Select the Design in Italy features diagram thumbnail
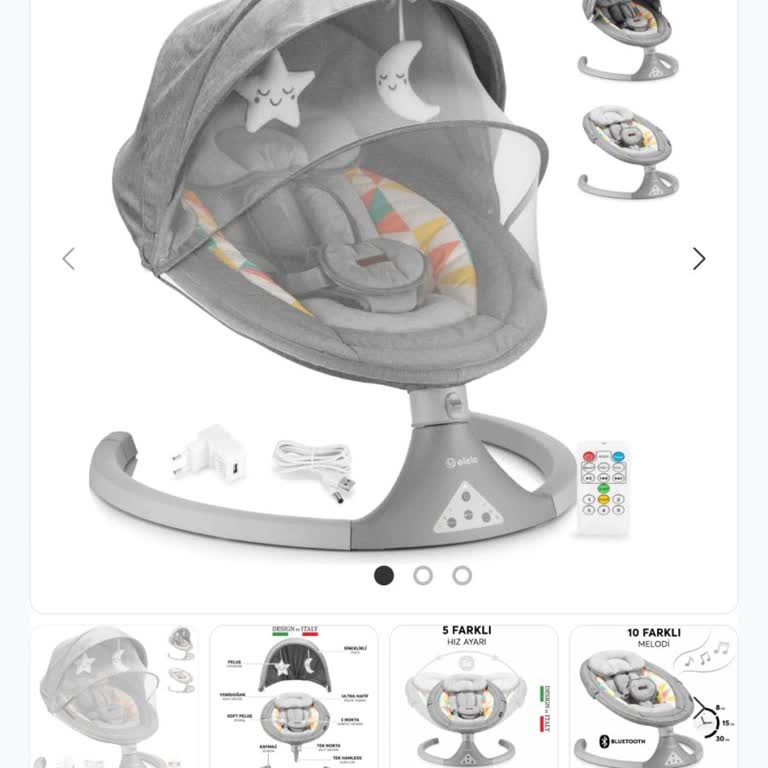This screenshot has height=768, width=768. [x=294, y=697]
